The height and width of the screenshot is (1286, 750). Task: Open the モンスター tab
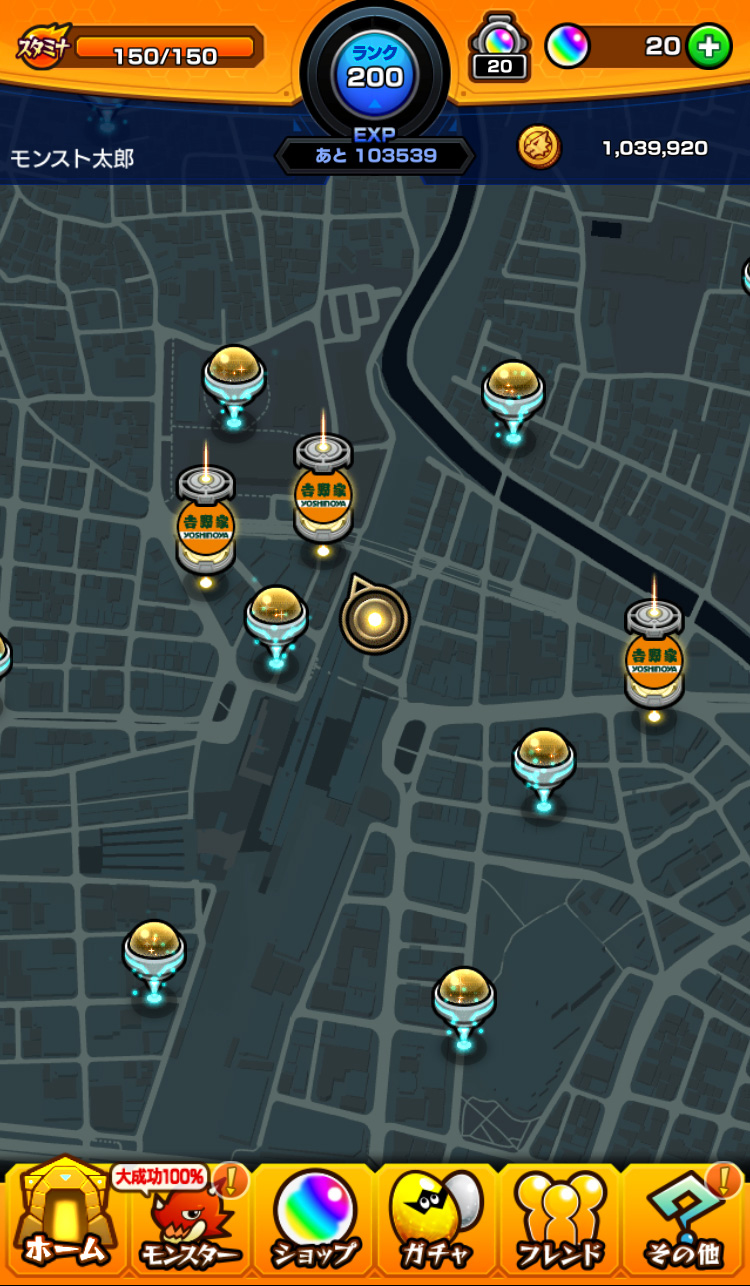pyautogui.click(x=189, y=1220)
